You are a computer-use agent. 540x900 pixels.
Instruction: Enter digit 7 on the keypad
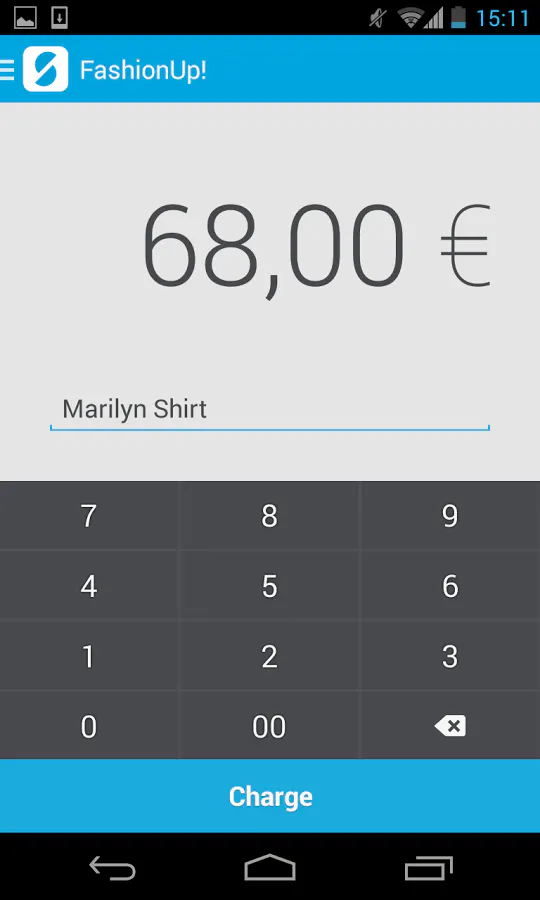click(89, 515)
